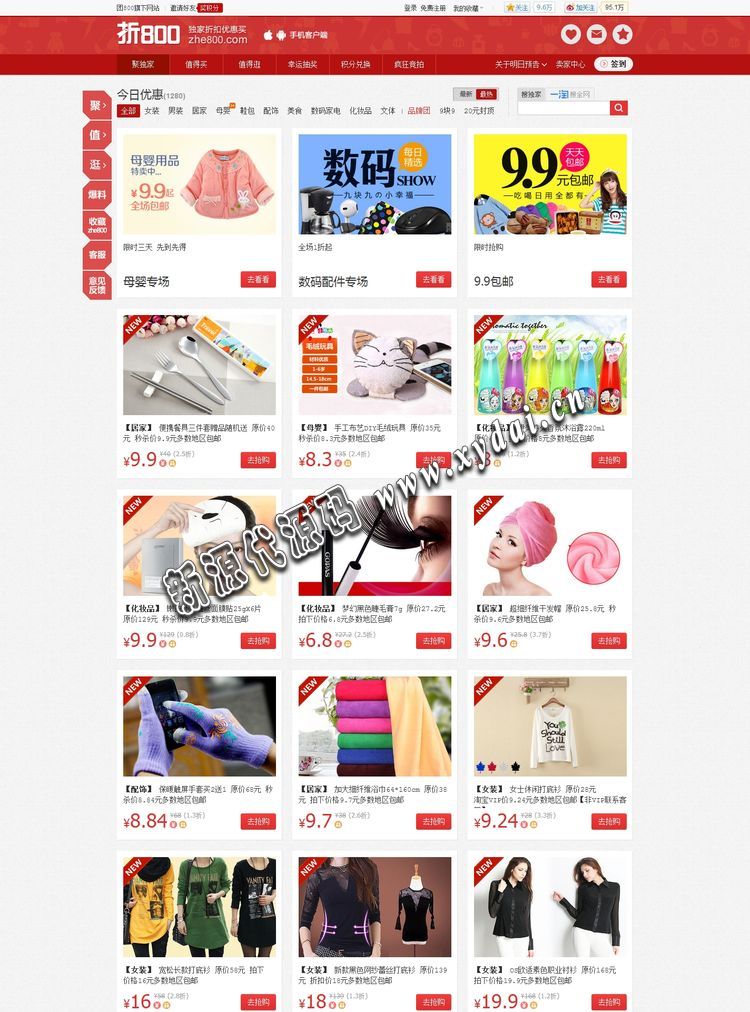This screenshot has width=750, height=1012.
Task: Tap the red search magnifier button
Action: click(x=619, y=108)
